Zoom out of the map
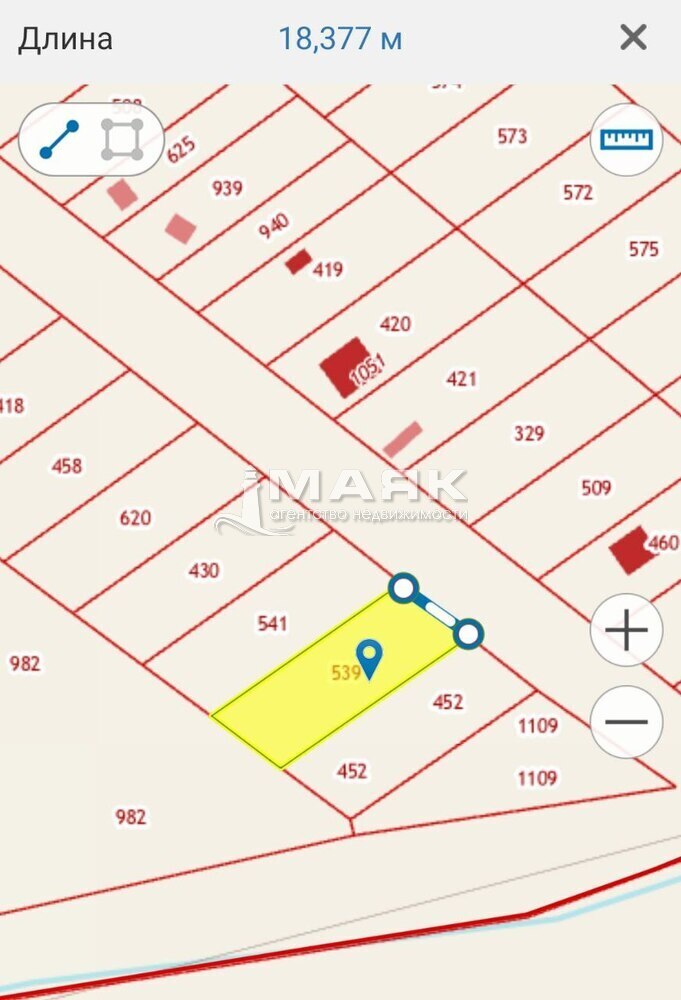This screenshot has height=1000, width=681. [626, 721]
